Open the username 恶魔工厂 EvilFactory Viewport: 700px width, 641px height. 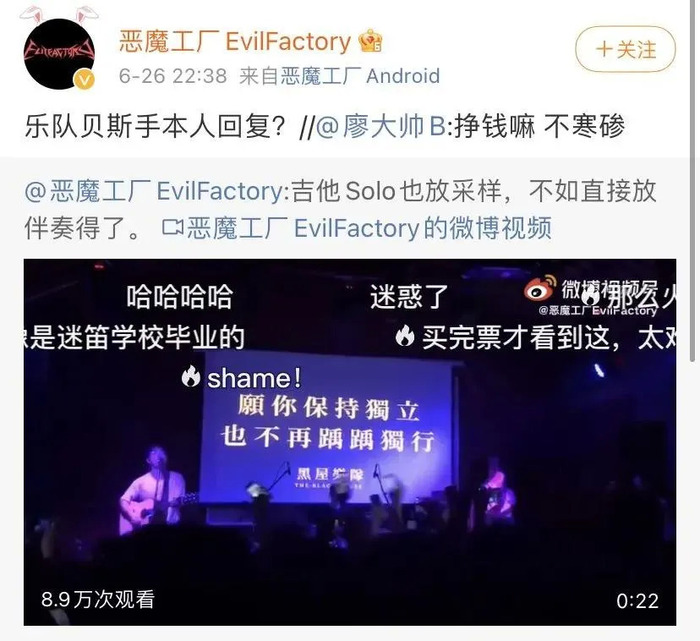click(234, 42)
